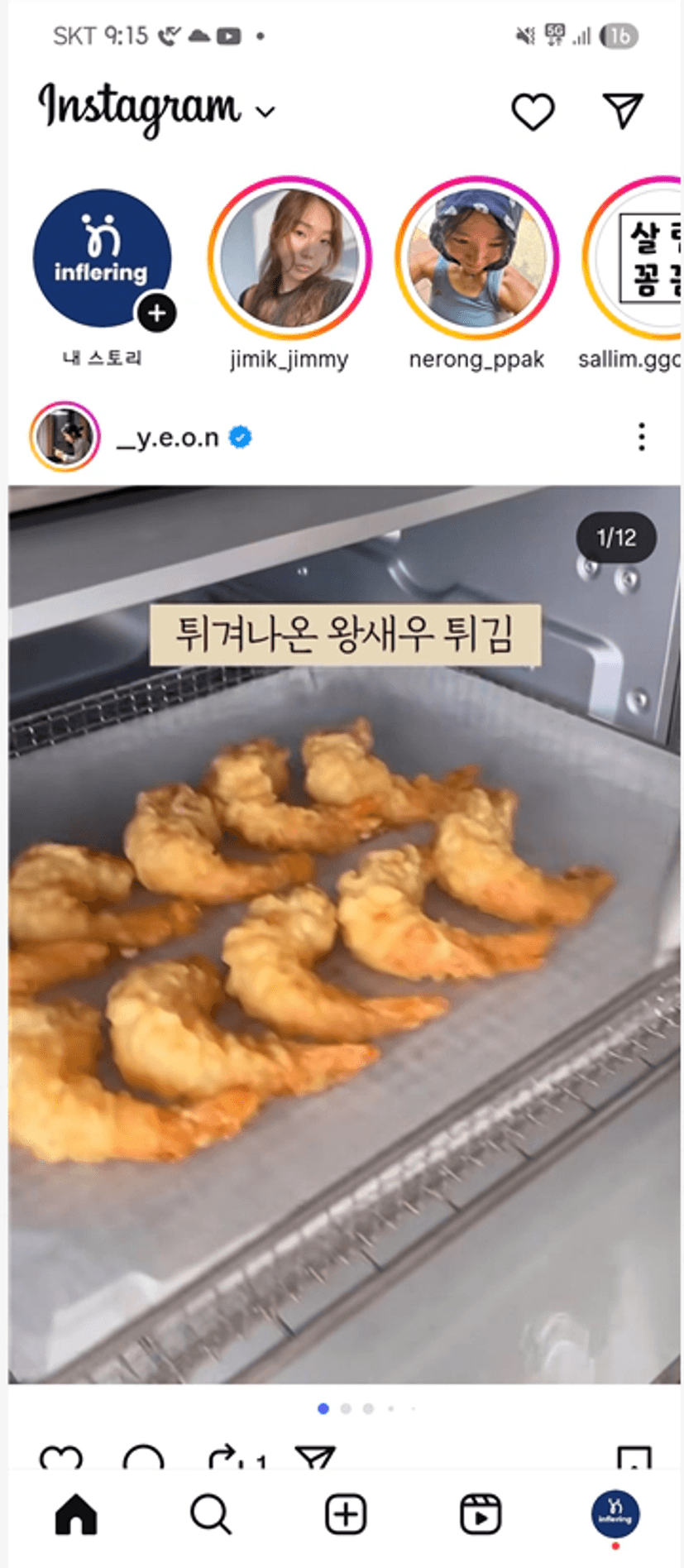This screenshot has height=1568, width=684.
Task: Create a new post
Action: point(346,1514)
